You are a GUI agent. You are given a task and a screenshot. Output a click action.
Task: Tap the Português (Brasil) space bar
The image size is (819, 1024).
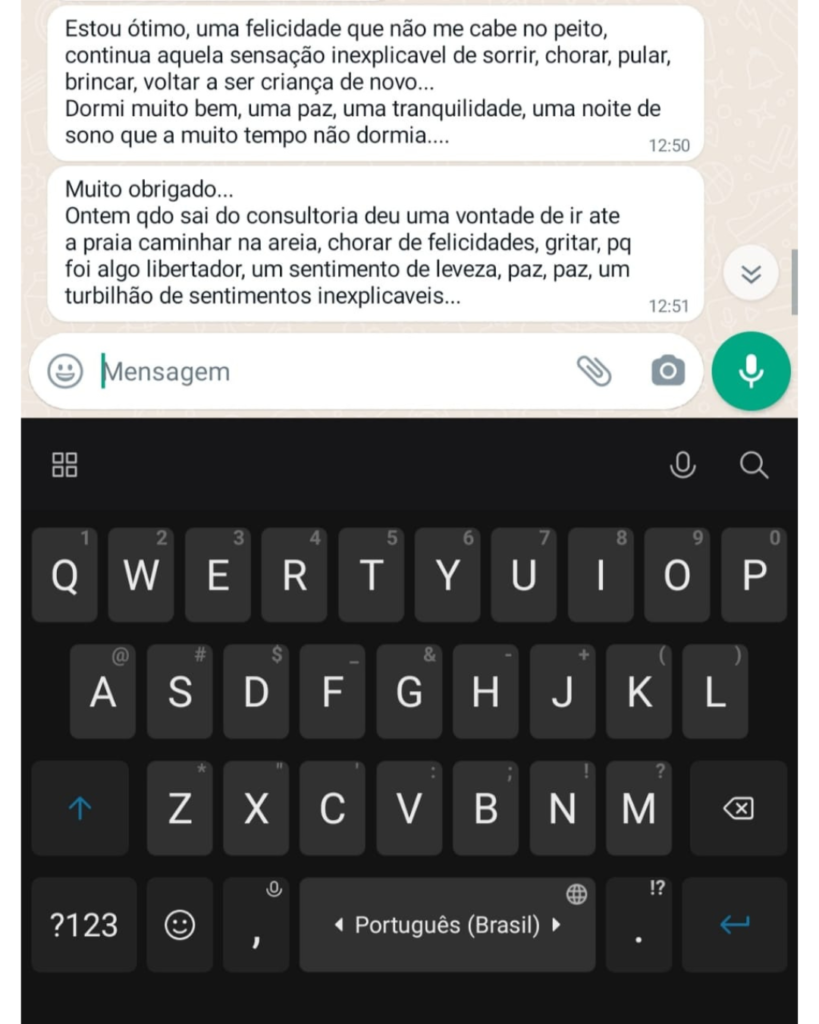click(x=447, y=925)
